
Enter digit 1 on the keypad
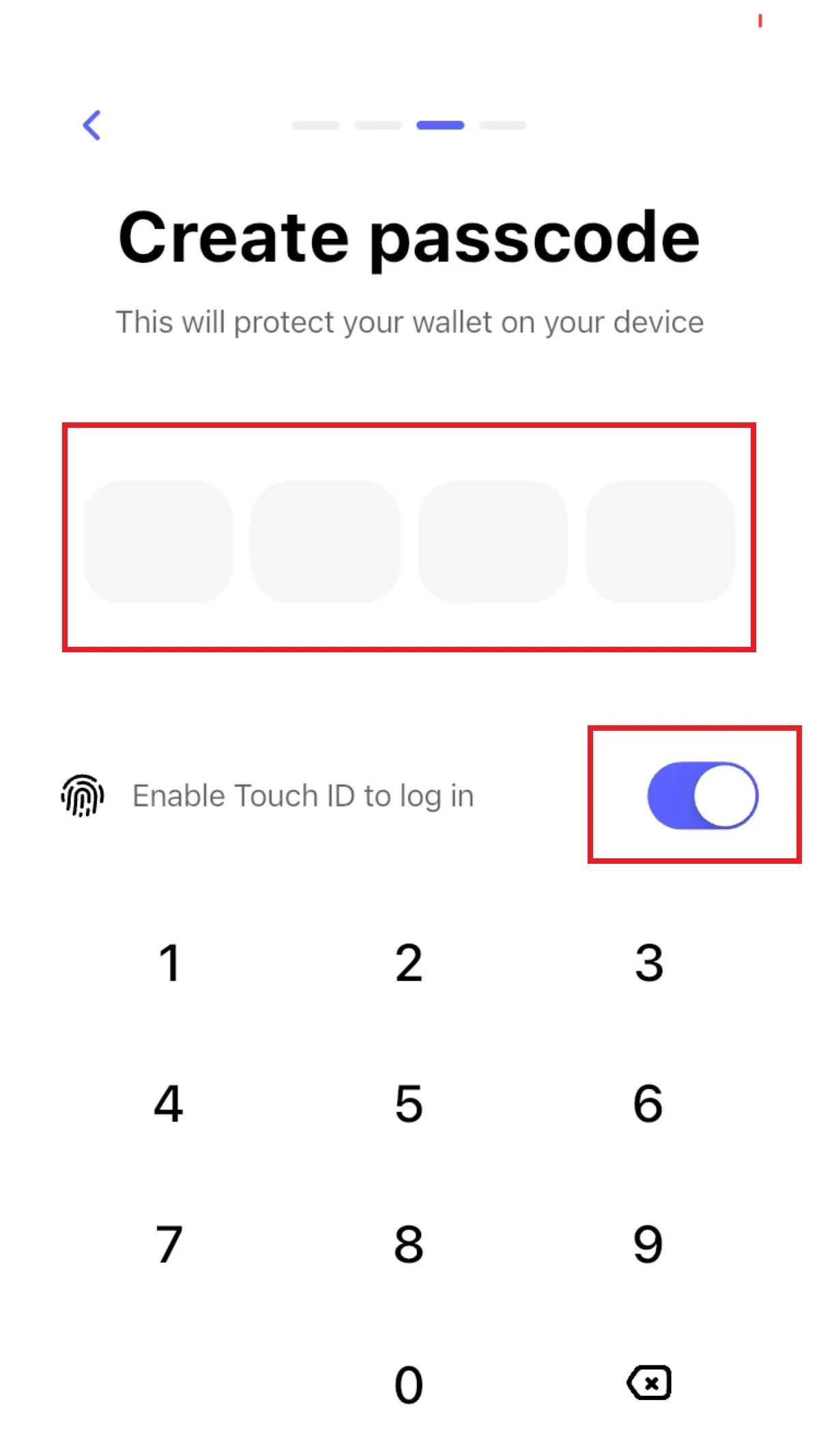pos(169,963)
